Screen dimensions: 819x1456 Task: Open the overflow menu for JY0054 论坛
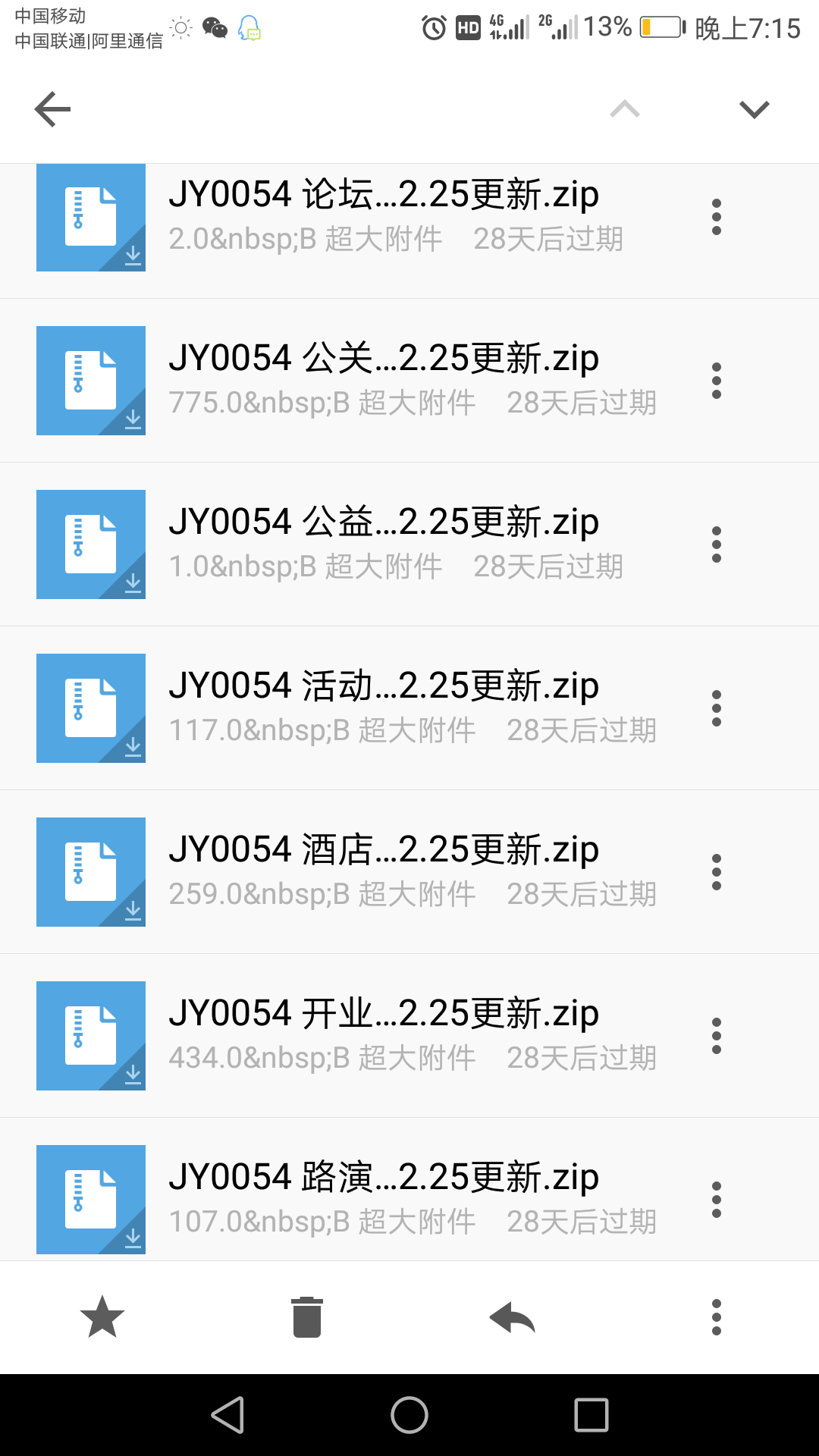pyautogui.click(x=716, y=216)
